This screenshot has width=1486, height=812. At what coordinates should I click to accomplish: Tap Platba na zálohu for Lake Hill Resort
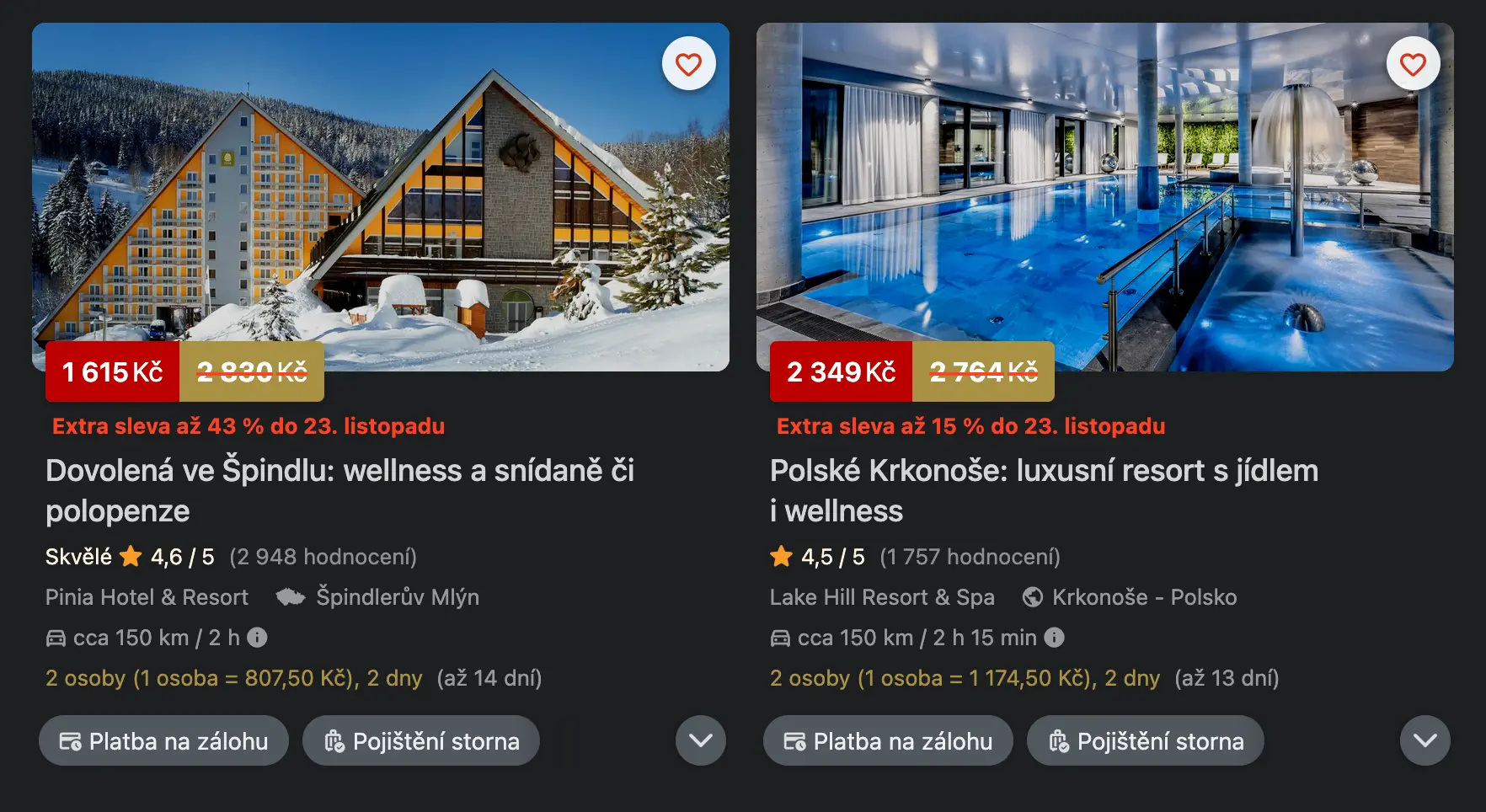point(888,741)
